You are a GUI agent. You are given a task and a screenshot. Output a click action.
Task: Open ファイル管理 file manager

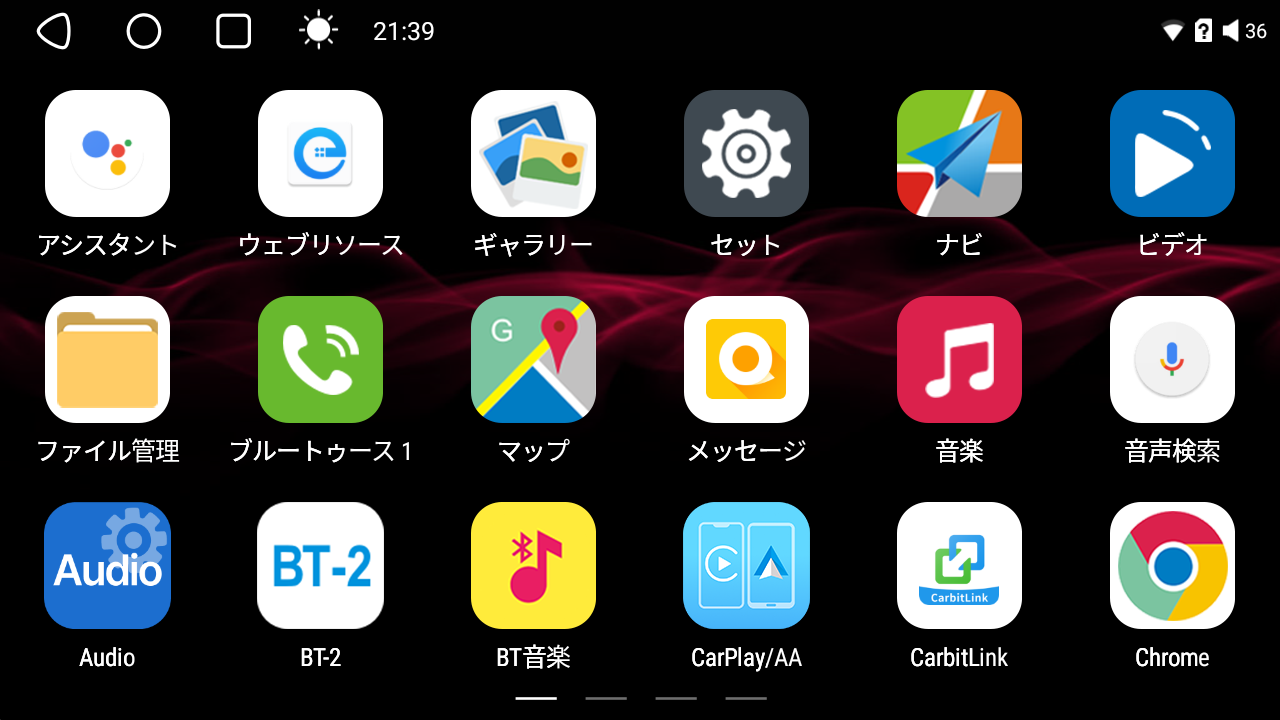click(107, 359)
